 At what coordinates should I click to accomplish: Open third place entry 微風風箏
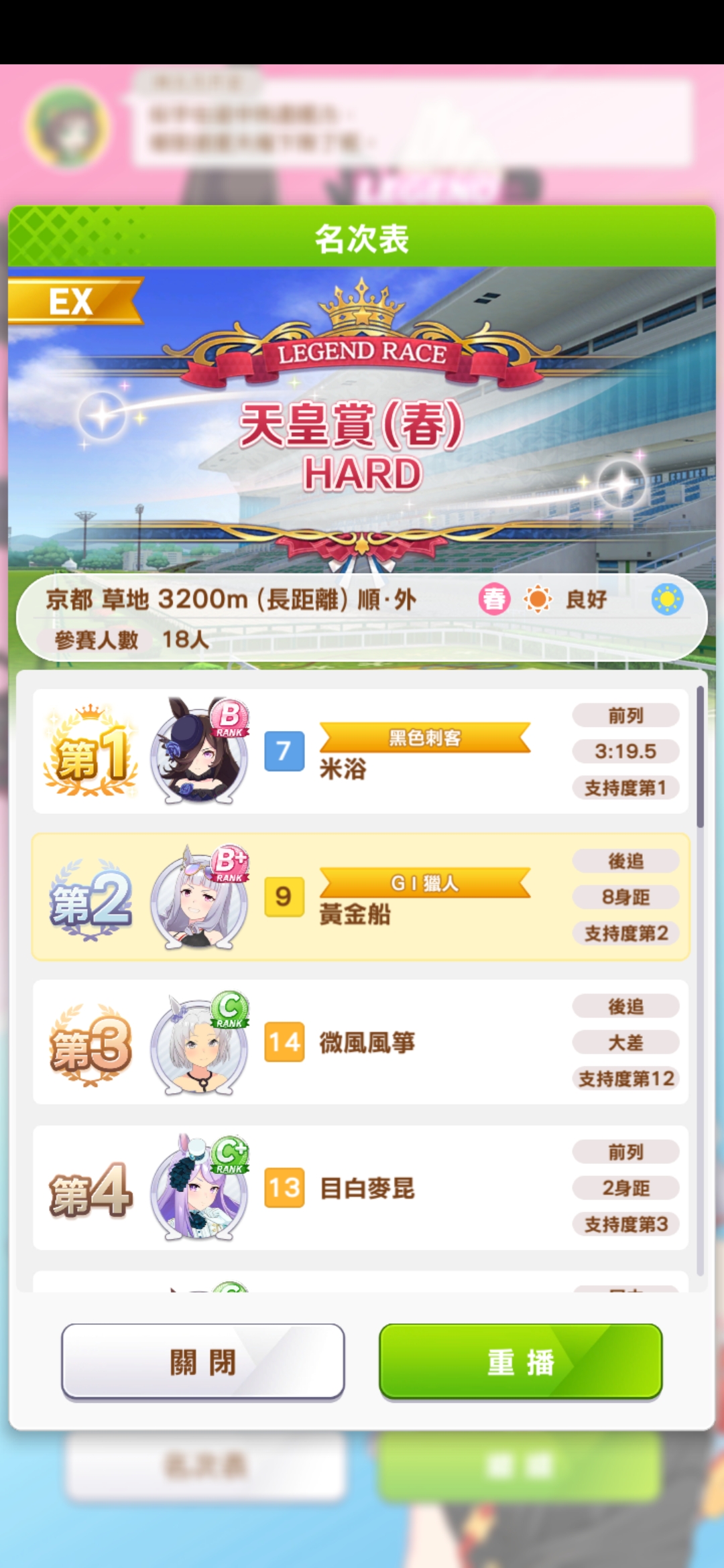(x=360, y=1042)
